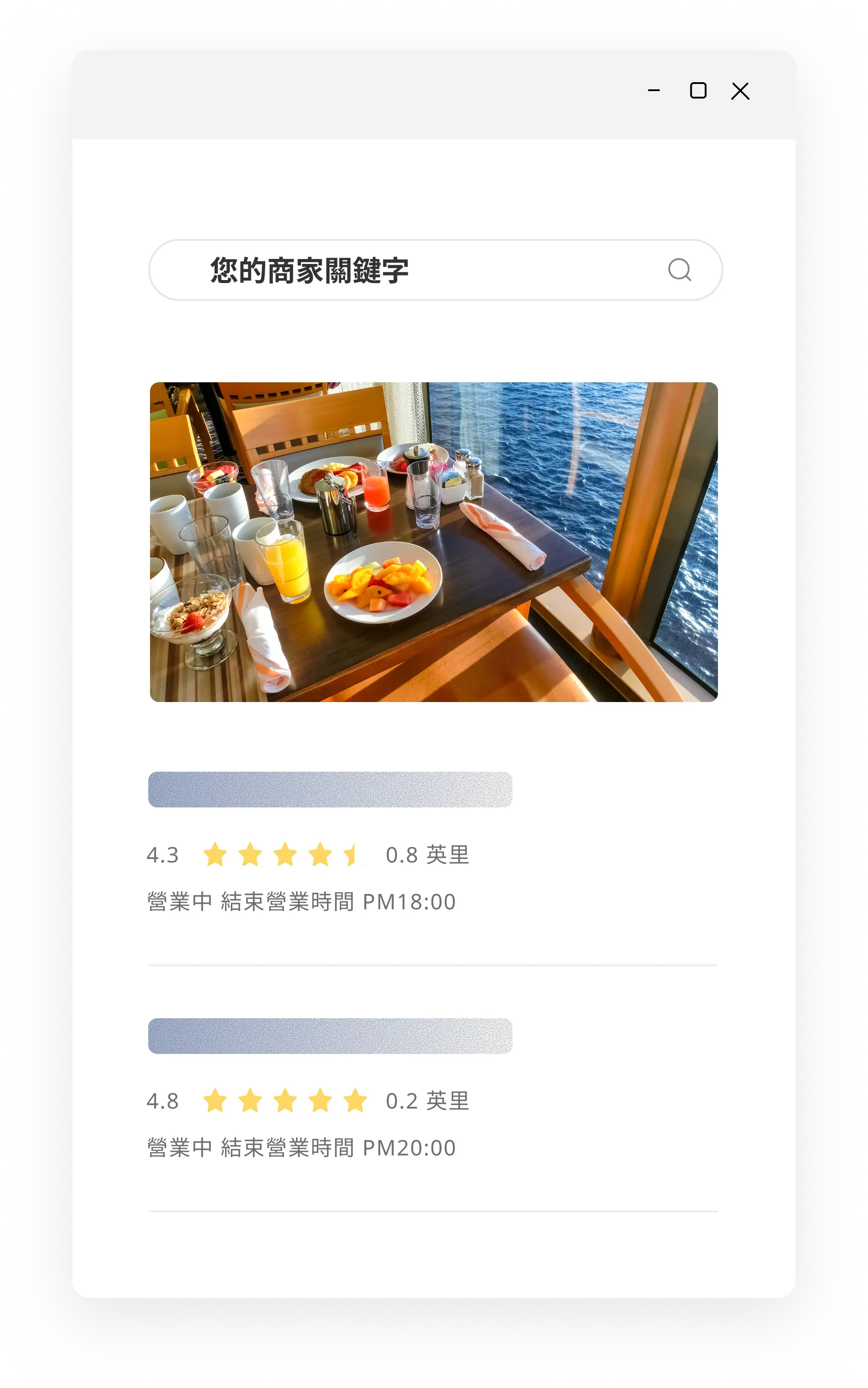Click the 您的商家關鍵字 search input field
The image size is (868, 1388).
click(402, 270)
